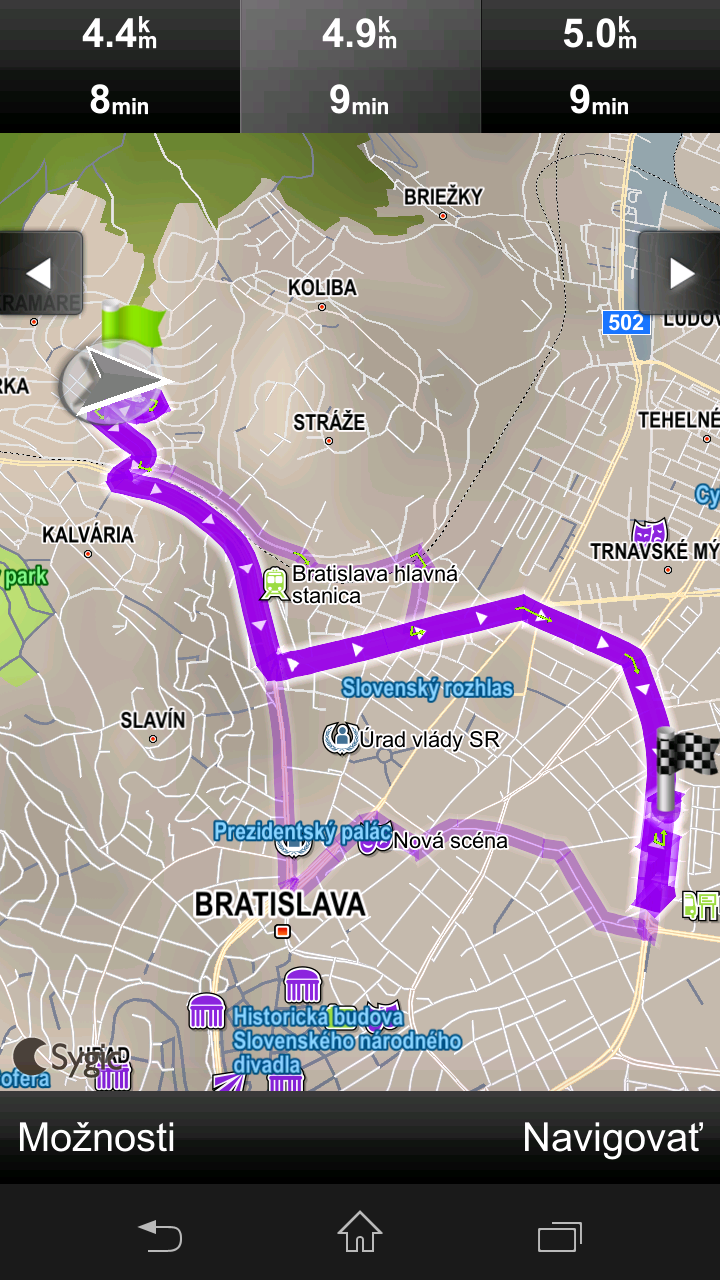Select the 4.9 km 9 min route

360,66
